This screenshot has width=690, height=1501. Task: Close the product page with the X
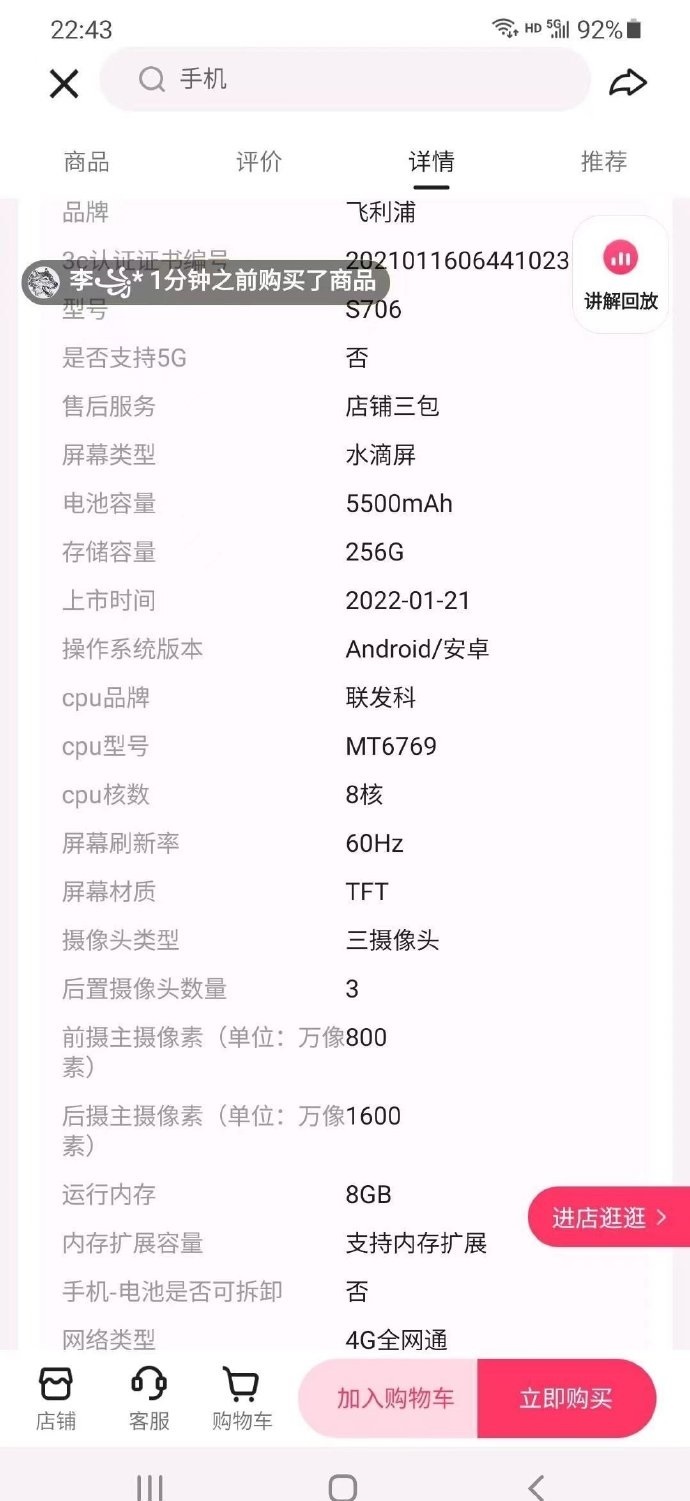coord(64,83)
